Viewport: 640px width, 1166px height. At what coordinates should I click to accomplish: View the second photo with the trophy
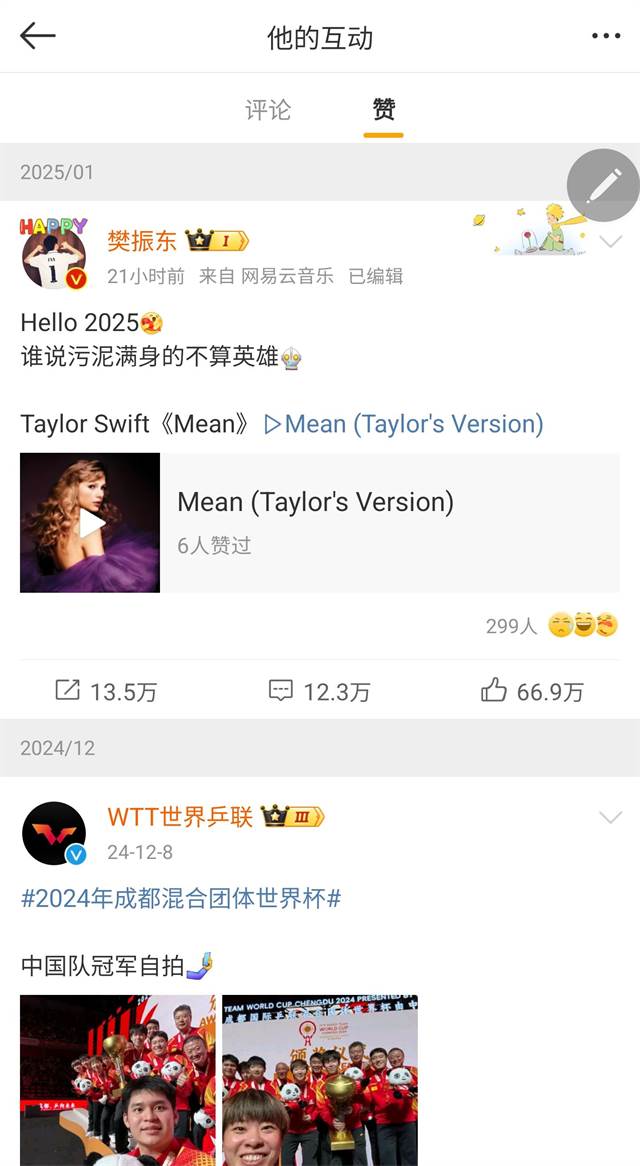[320, 1080]
